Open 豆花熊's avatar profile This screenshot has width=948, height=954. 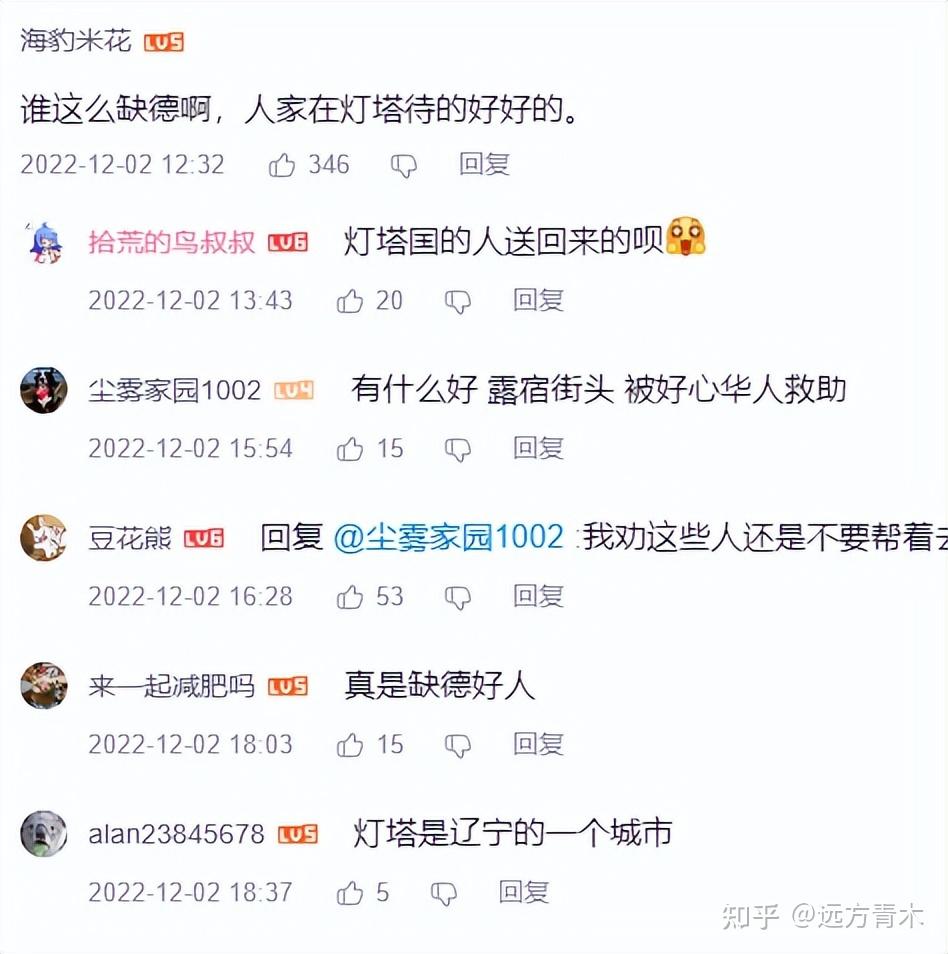(43, 538)
